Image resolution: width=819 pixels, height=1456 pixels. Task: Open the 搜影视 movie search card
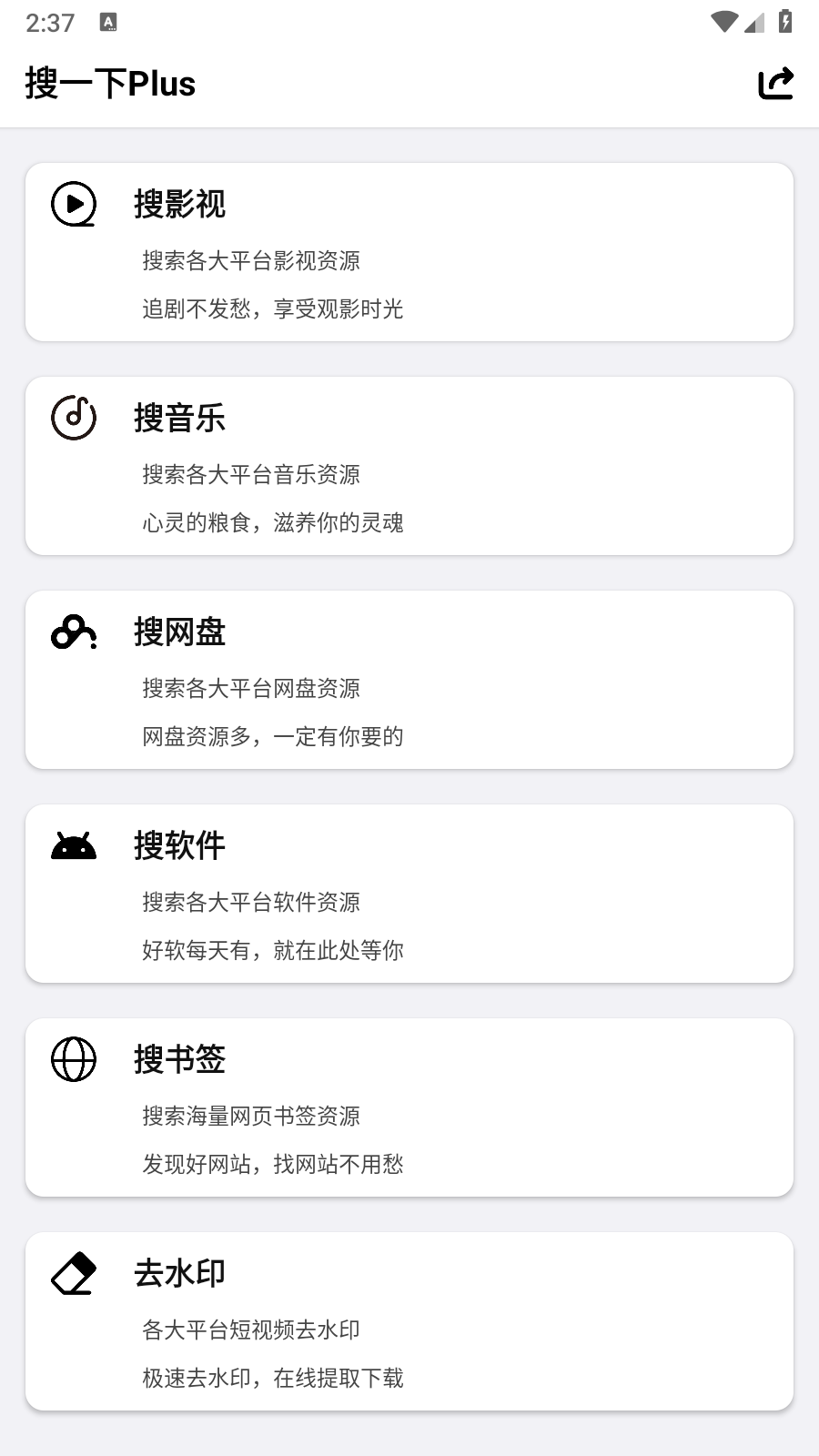click(x=409, y=251)
